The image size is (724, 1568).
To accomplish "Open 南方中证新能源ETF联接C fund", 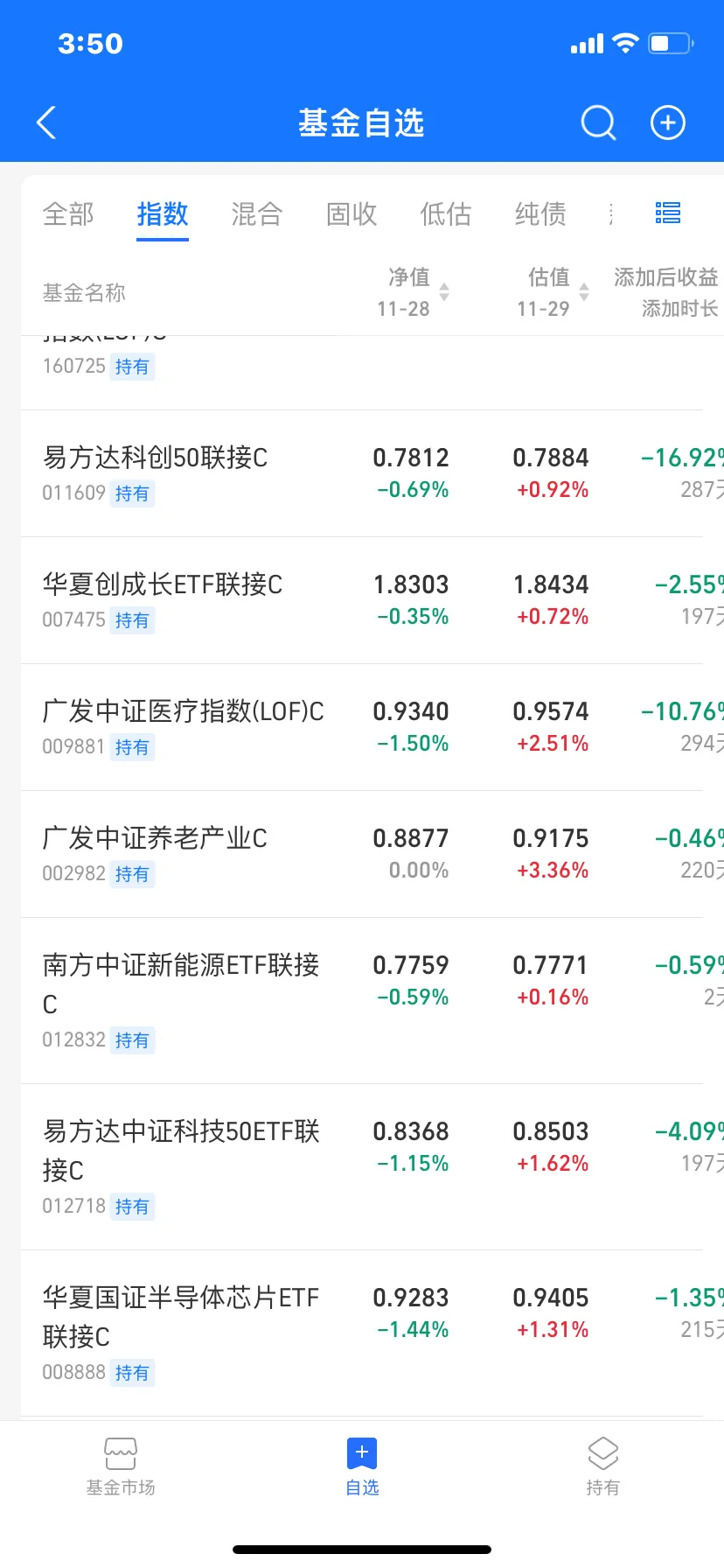I will (x=362, y=1000).
